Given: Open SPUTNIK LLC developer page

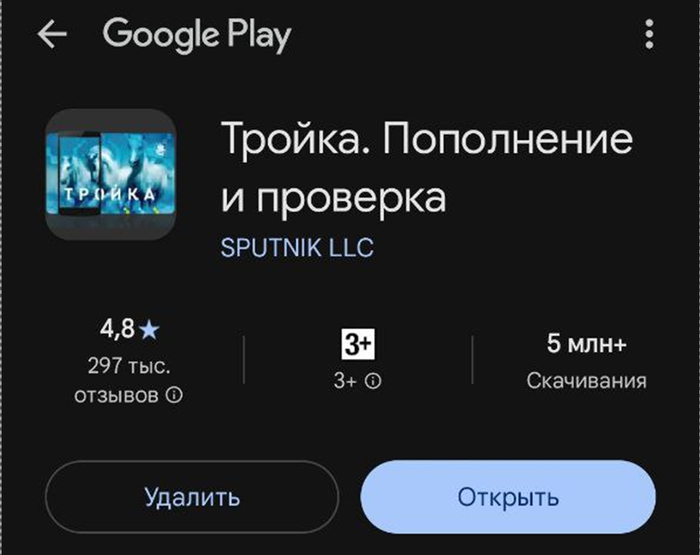Looking at the screenshot, I should (296, 247).
